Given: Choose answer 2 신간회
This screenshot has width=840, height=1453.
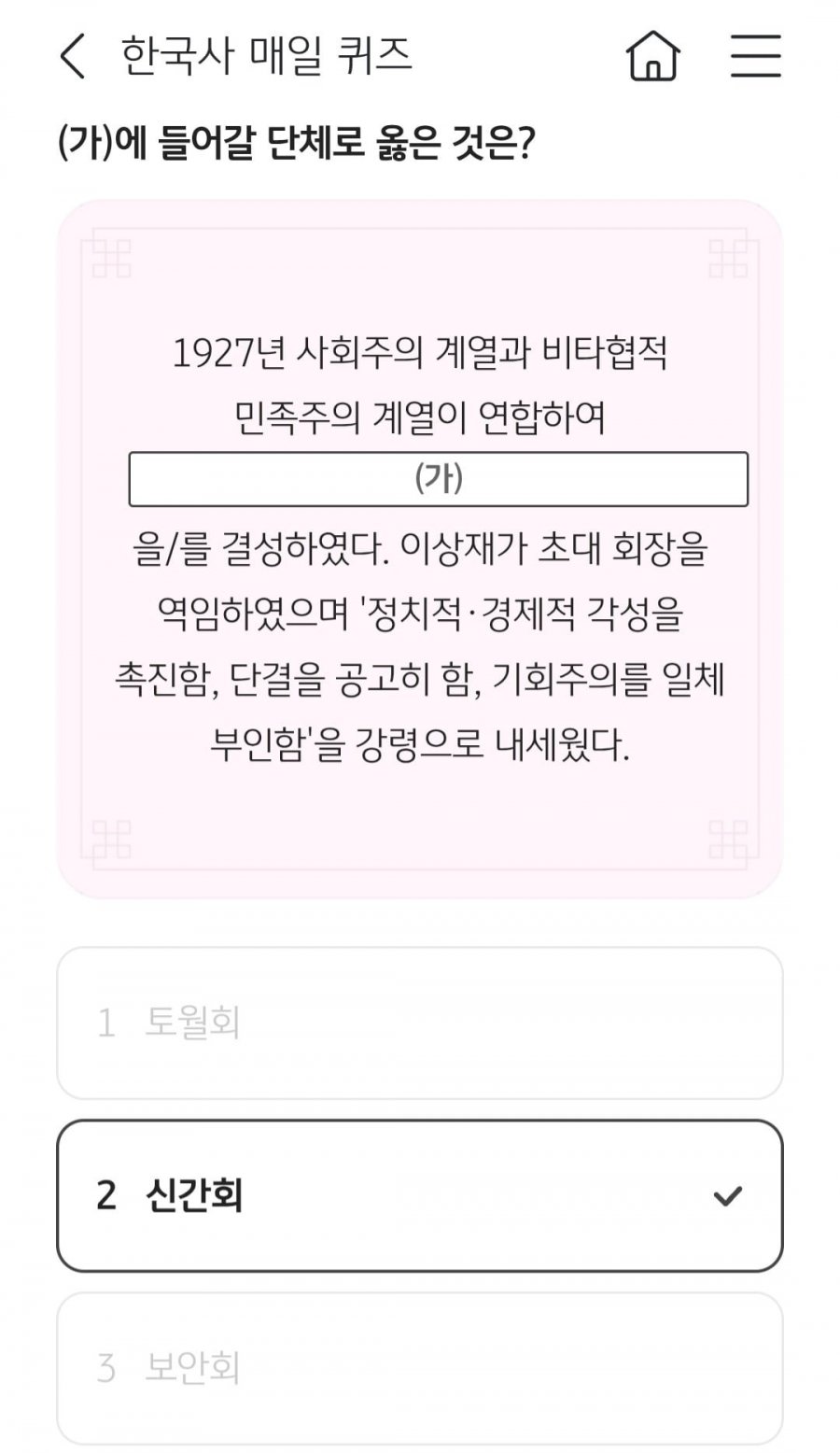Looking at the screenshot, I should click(419, 1195).
